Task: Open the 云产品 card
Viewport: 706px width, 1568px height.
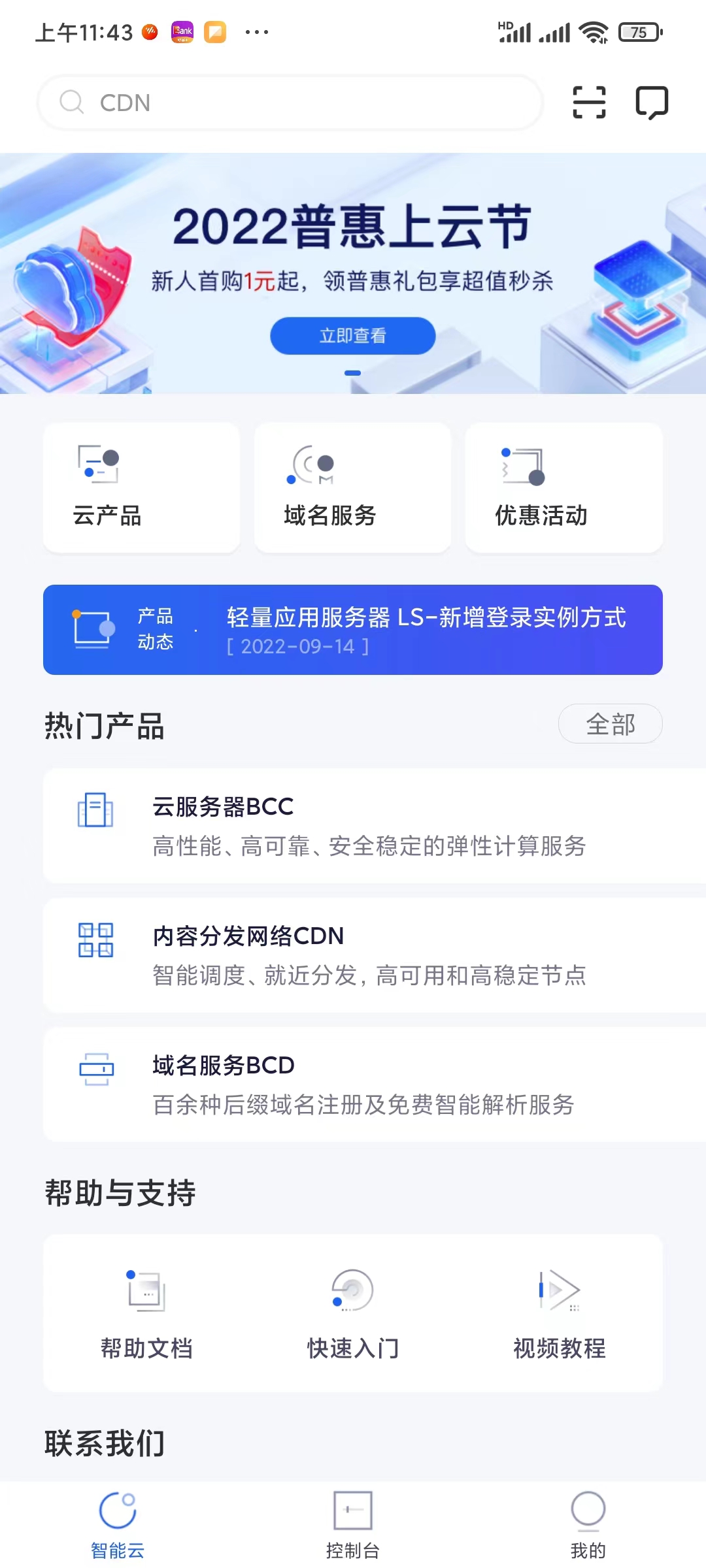Action: pos(141,487)
